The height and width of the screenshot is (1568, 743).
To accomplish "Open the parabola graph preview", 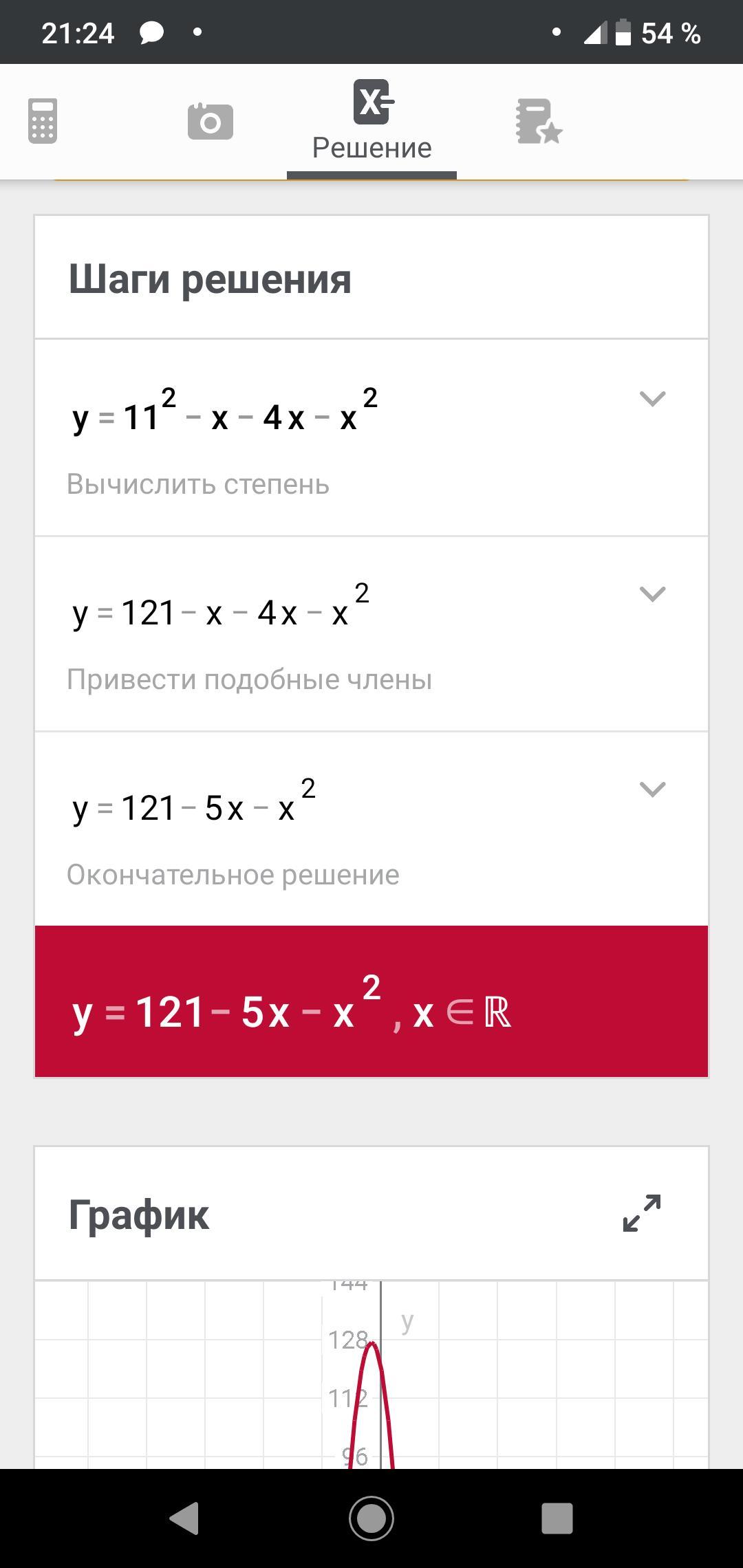I will click(x=371, y=1374).
